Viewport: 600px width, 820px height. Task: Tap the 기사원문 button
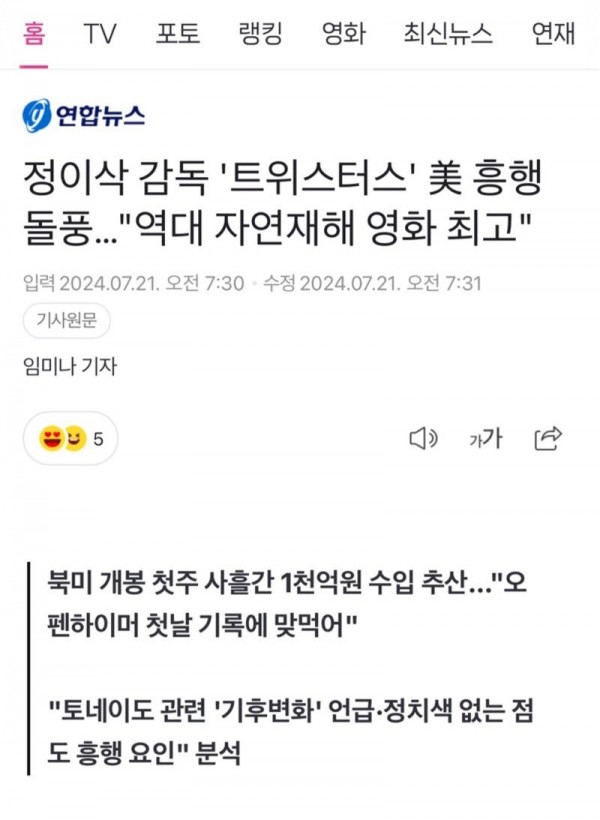66,322
